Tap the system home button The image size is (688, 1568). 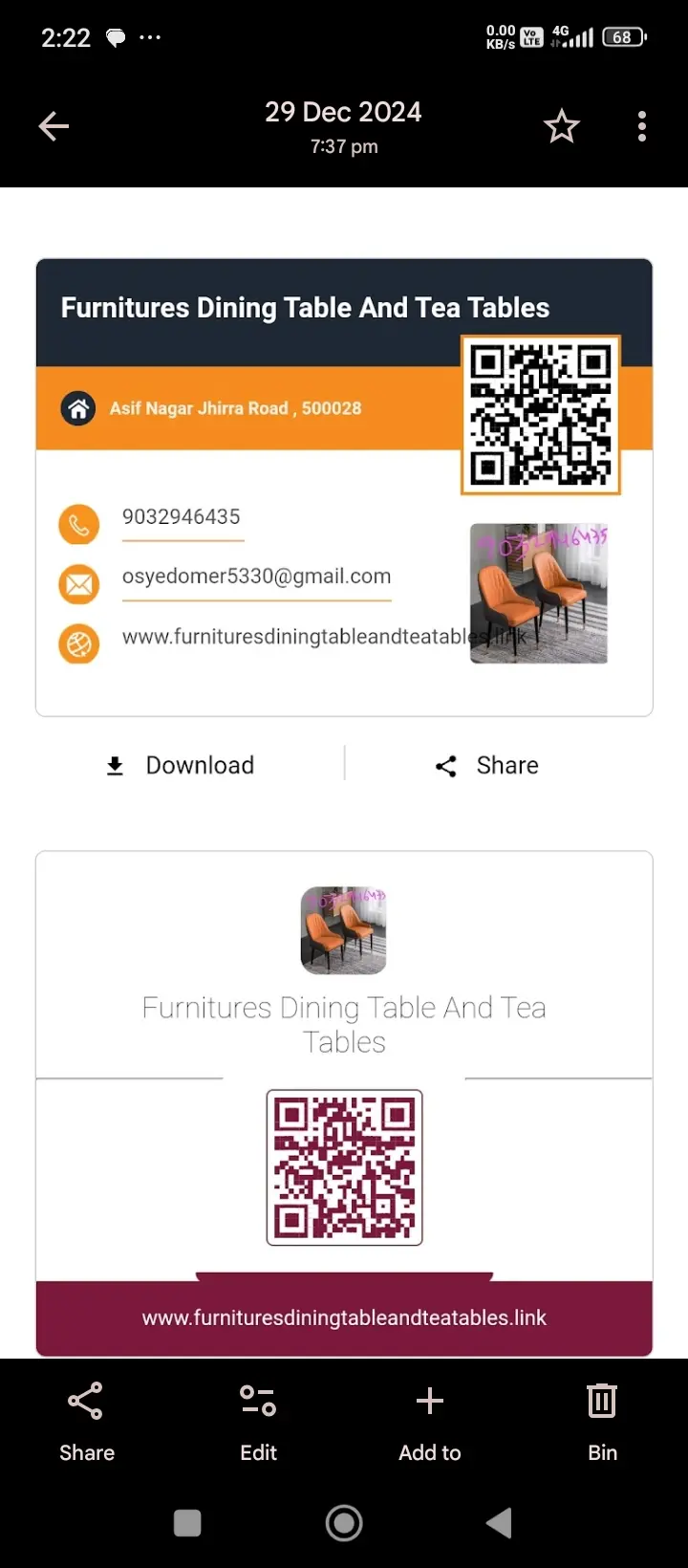344,1523
